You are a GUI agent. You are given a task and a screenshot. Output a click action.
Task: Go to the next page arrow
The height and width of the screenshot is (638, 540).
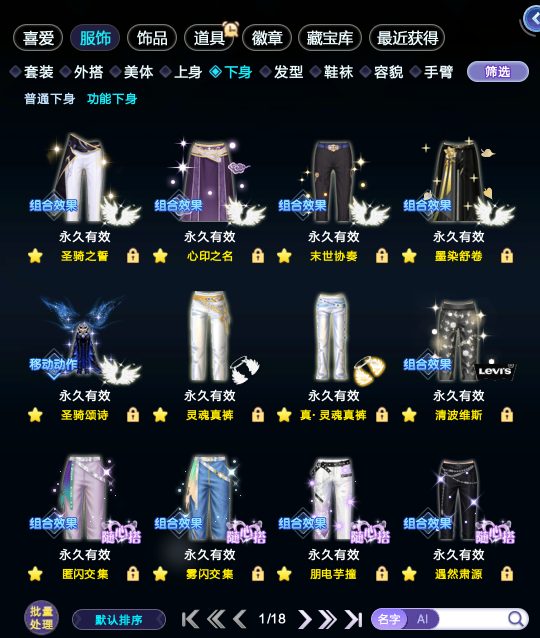tap(305, 619)
